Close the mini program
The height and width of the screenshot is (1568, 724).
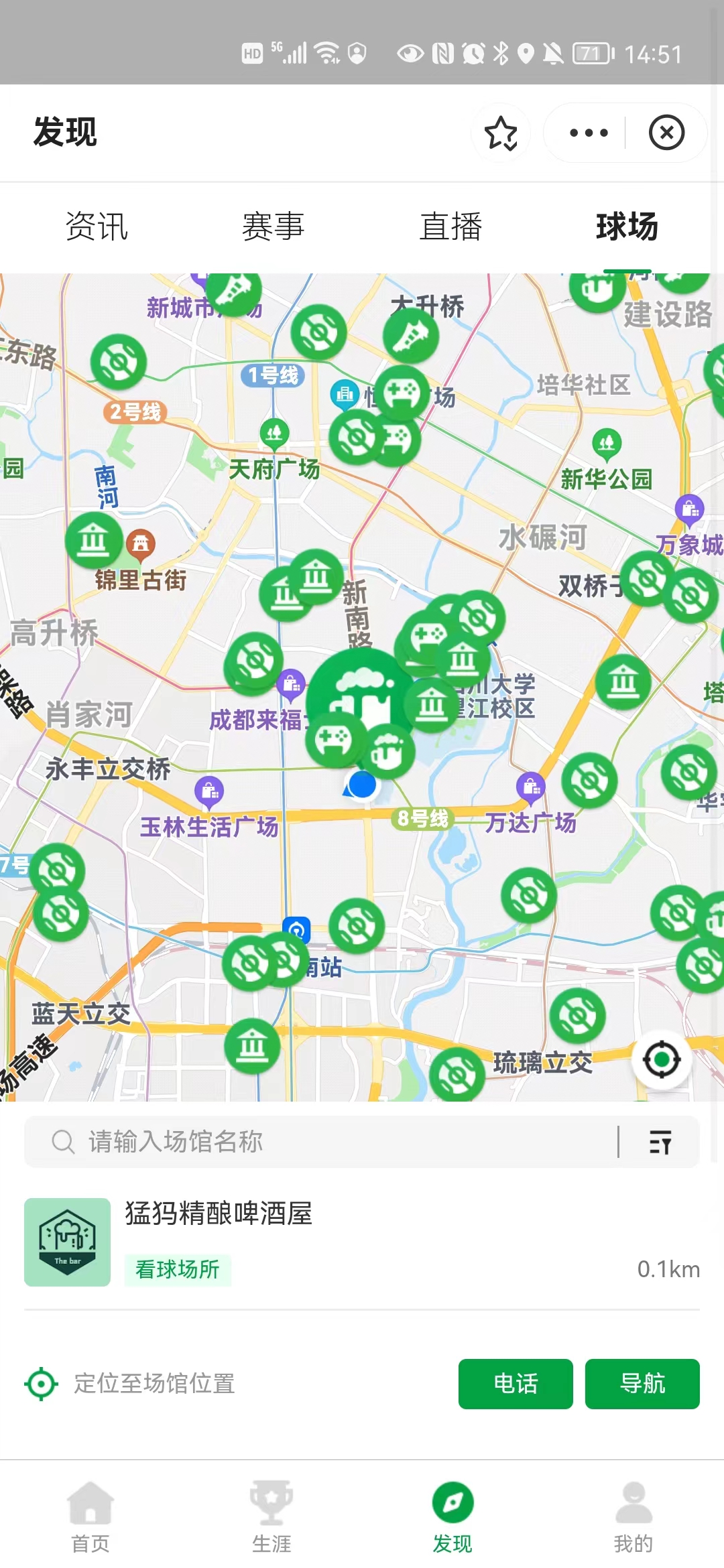click(x=666, y=133)
